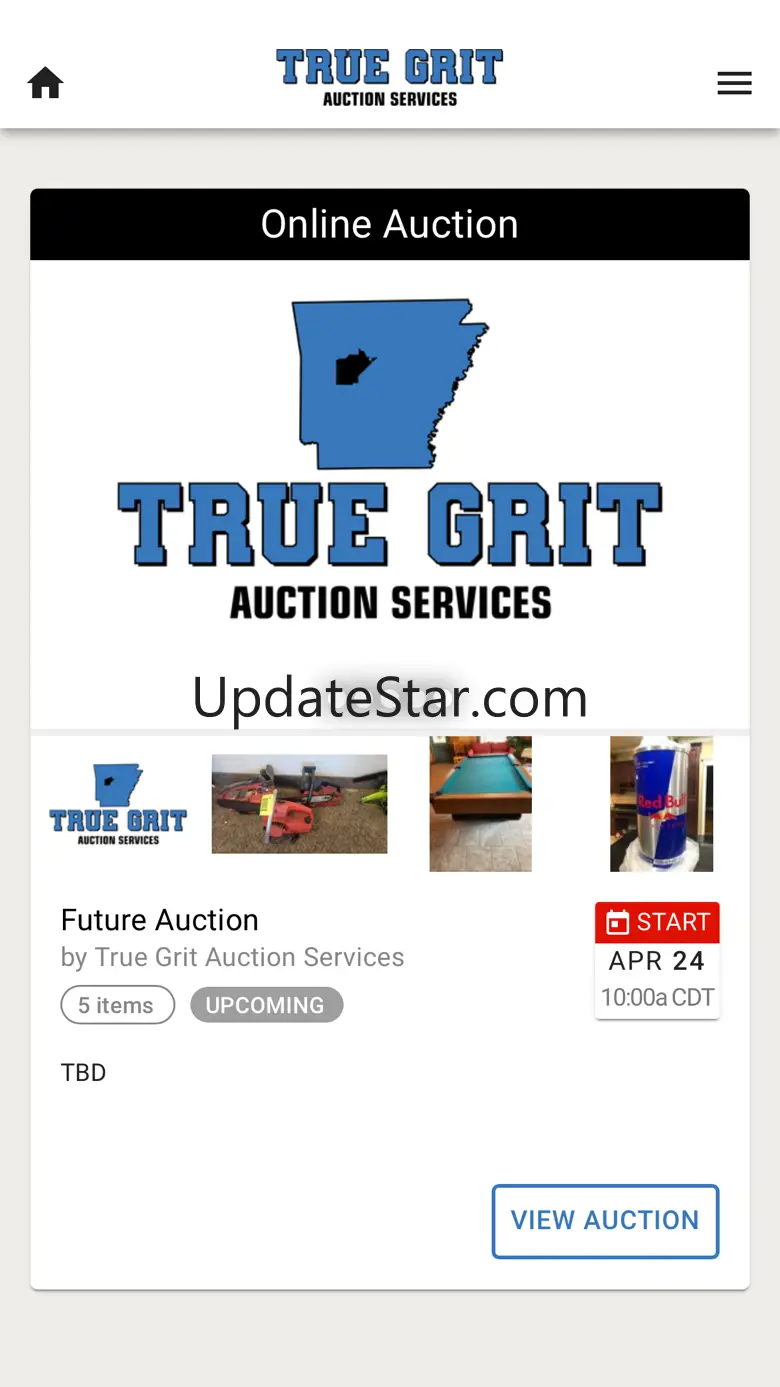
Task: Open the pool table item photo
Action: pos(481,804)
